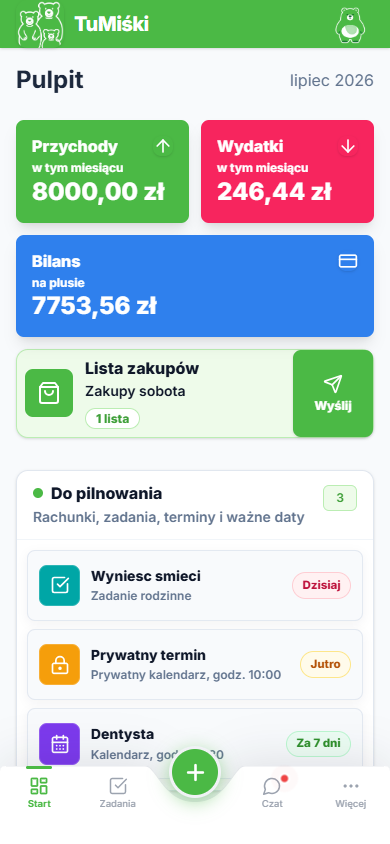This screenshot has width=390, height=844.
Task: Open the Lista zakupów shopping list
Action: (x=155, y=393)
